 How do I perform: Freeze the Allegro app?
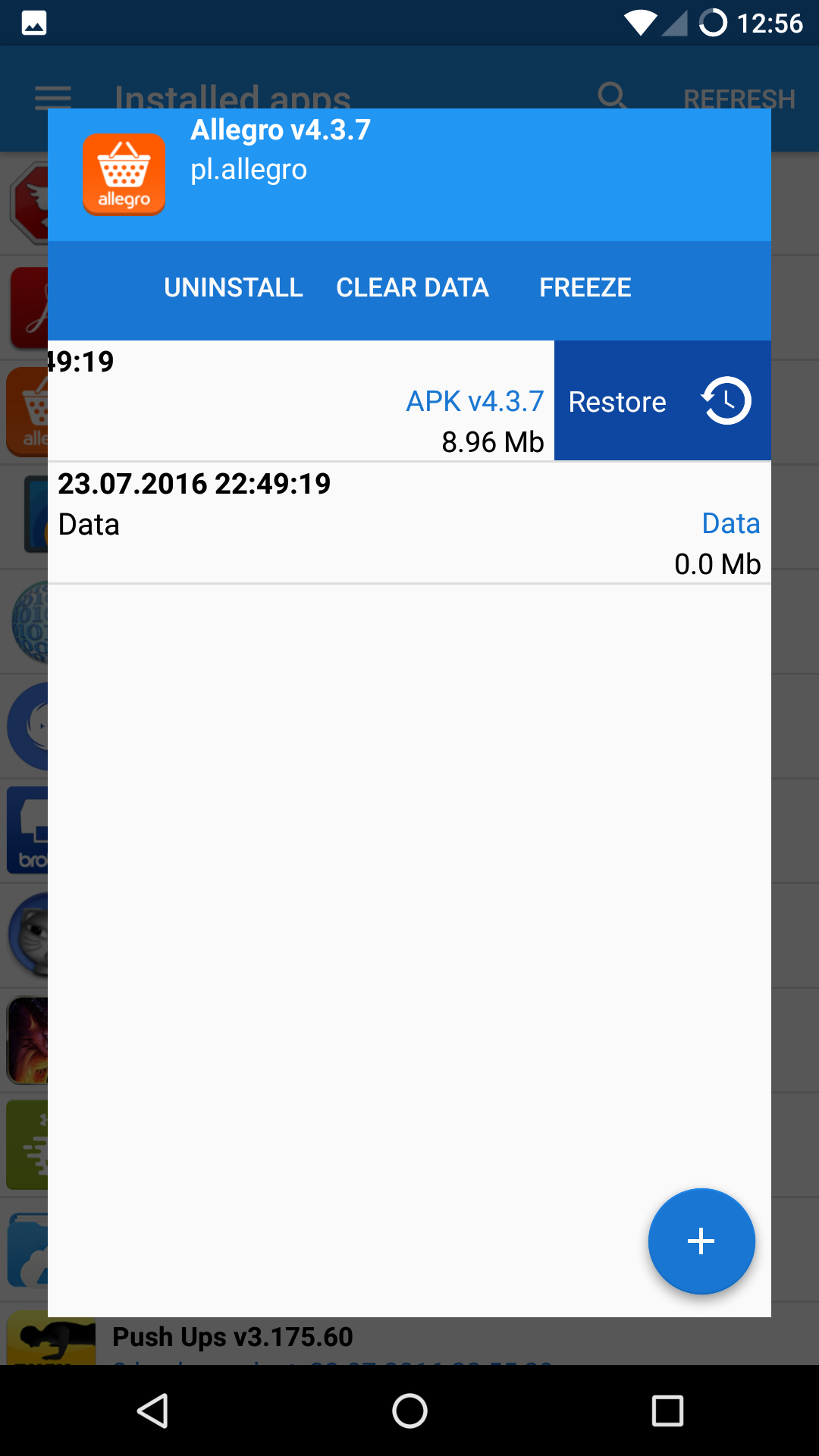pos(585,288)
